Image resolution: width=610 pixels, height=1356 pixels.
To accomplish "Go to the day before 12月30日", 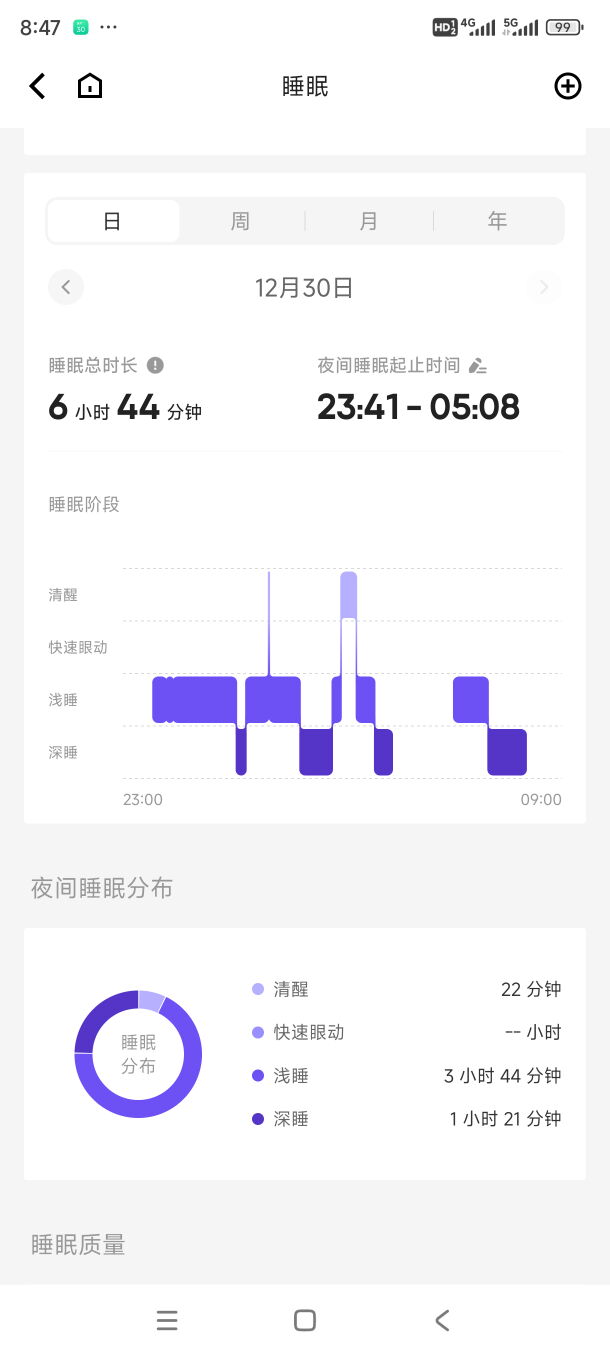I will [x=66, y=288].
